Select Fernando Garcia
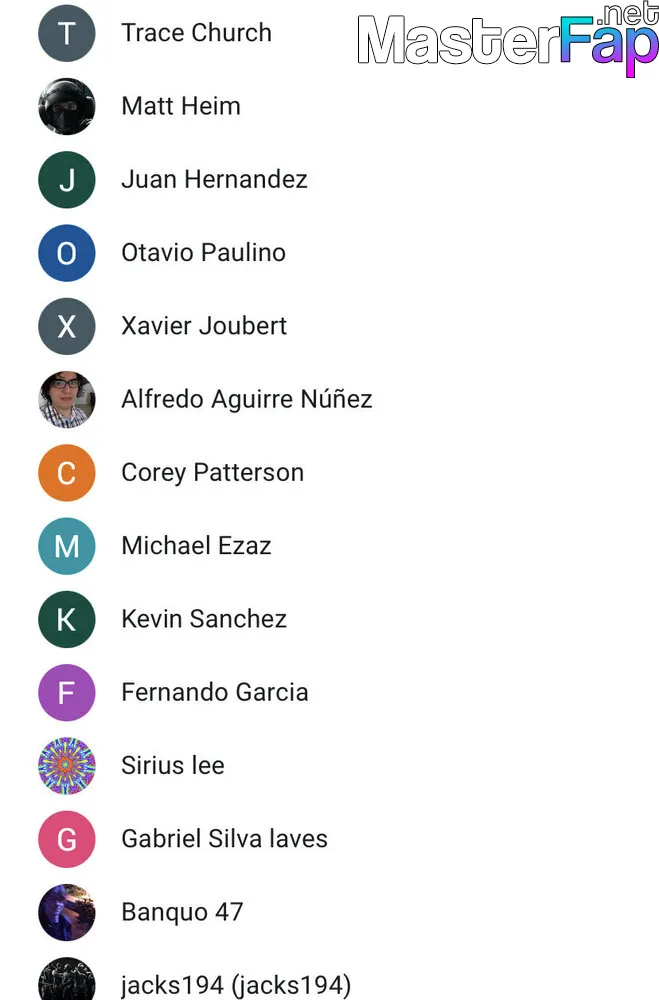 214,692
